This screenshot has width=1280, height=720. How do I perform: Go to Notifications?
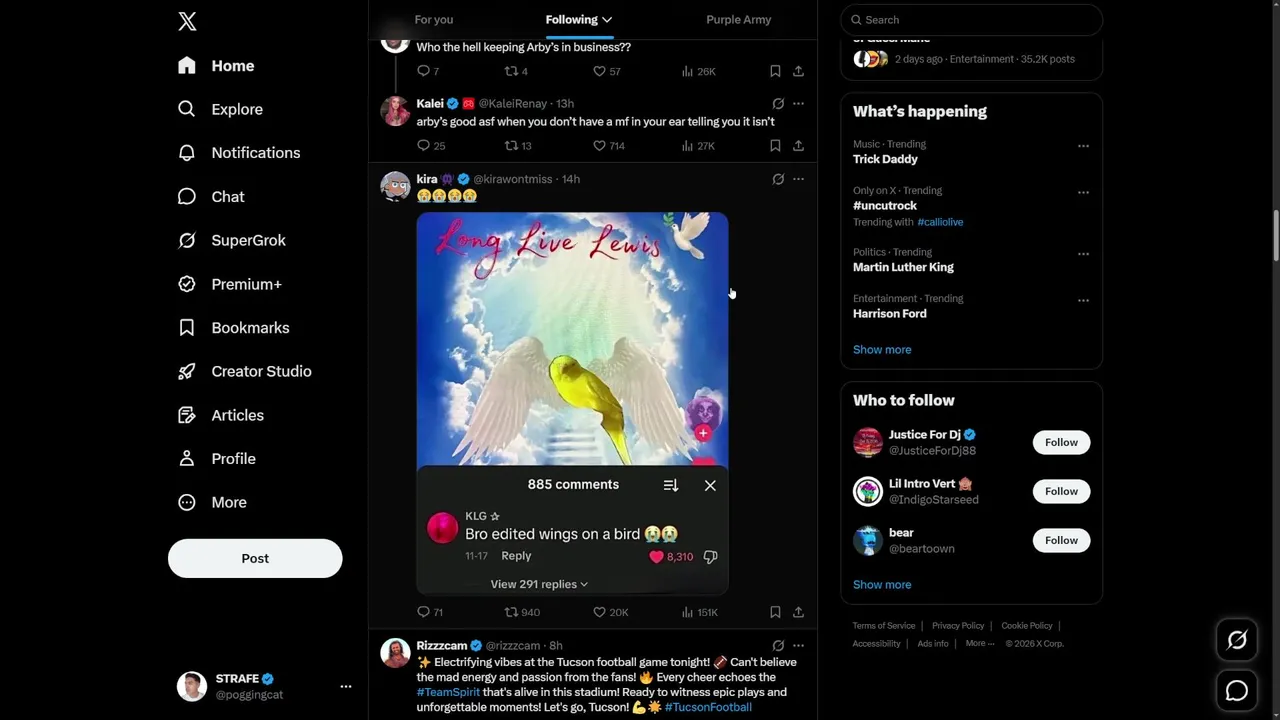click(x=255, y=153)
